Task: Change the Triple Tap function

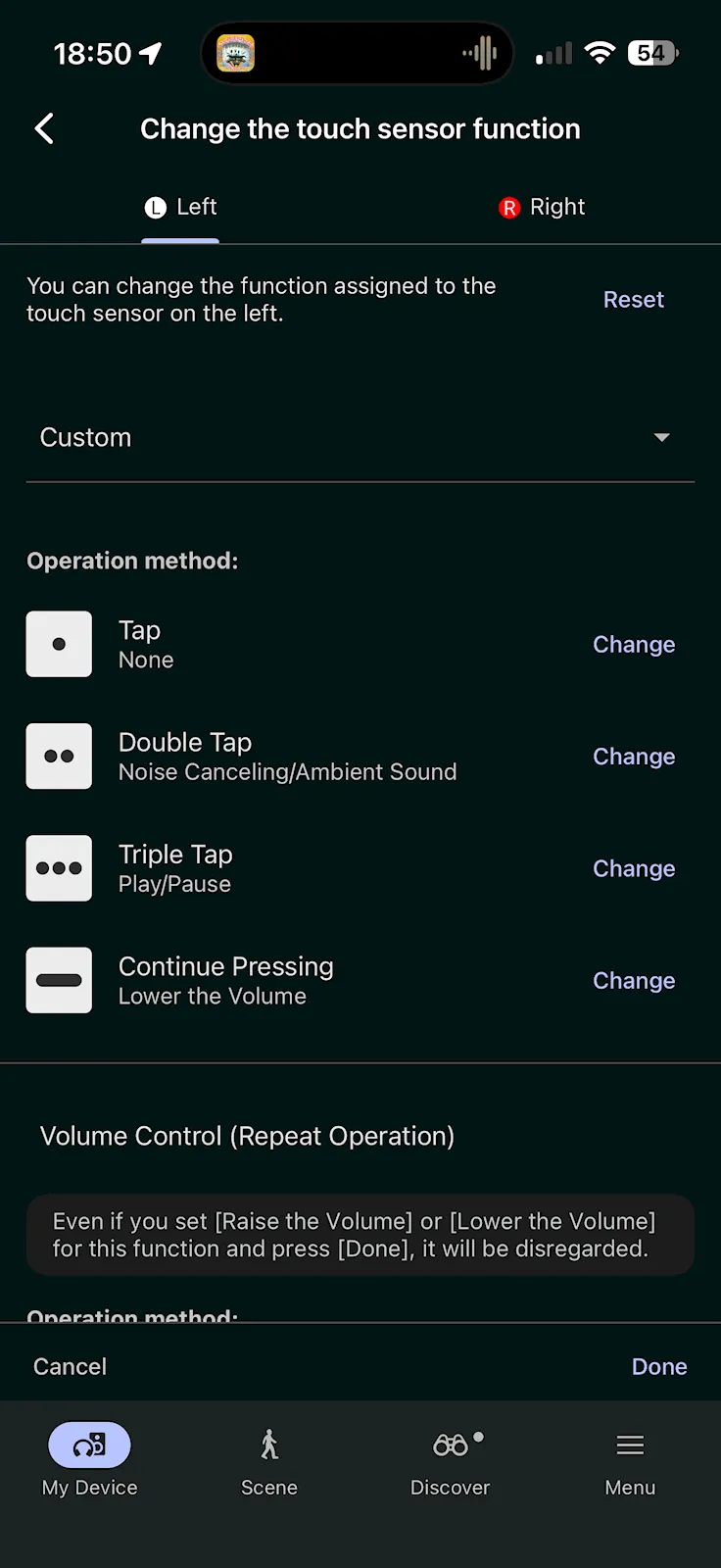Action: pos(633,868)
